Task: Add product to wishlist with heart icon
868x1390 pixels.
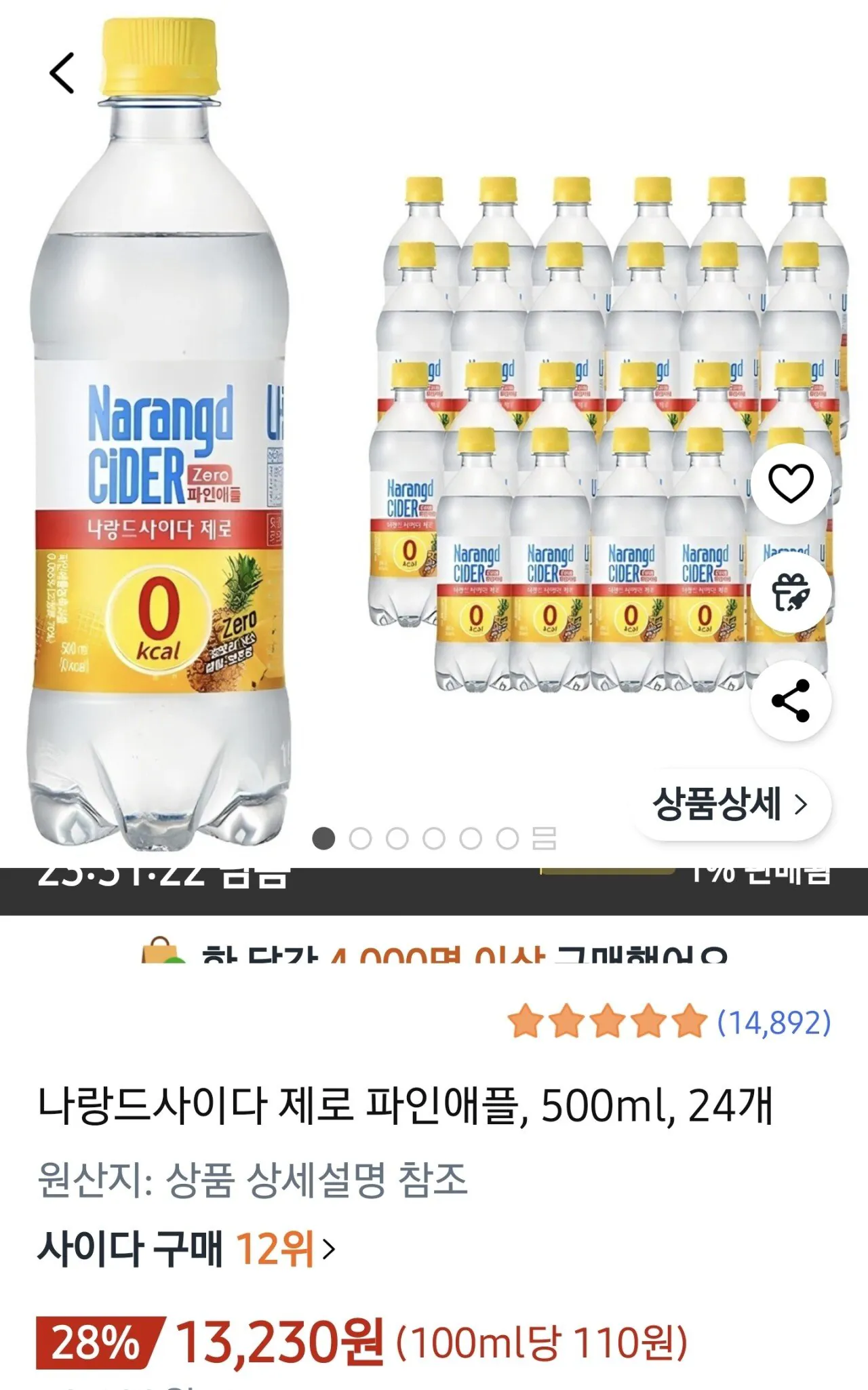Action: pos(792,482)
